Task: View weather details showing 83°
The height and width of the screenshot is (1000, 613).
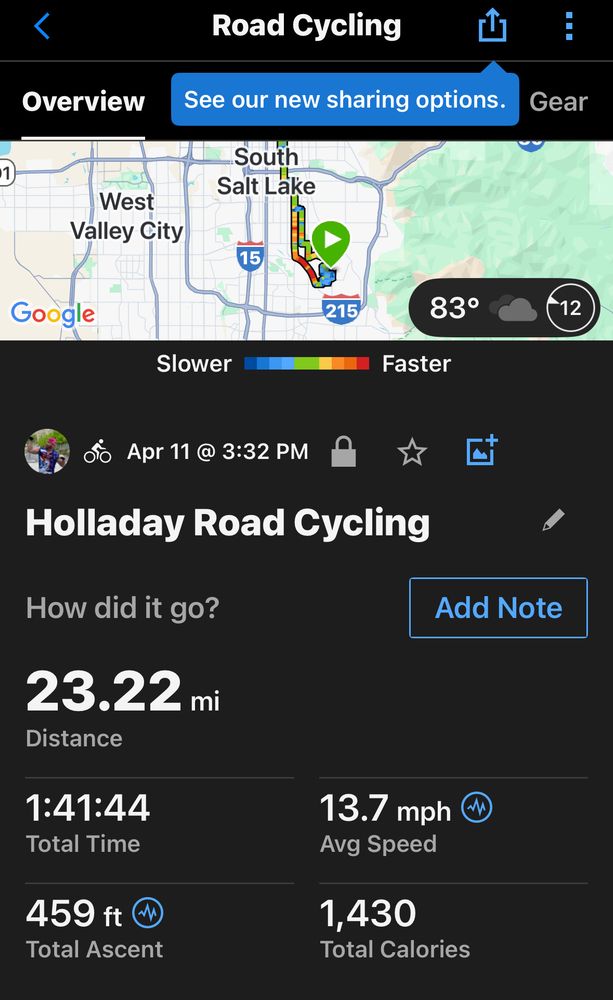Action: click(503, 307)
